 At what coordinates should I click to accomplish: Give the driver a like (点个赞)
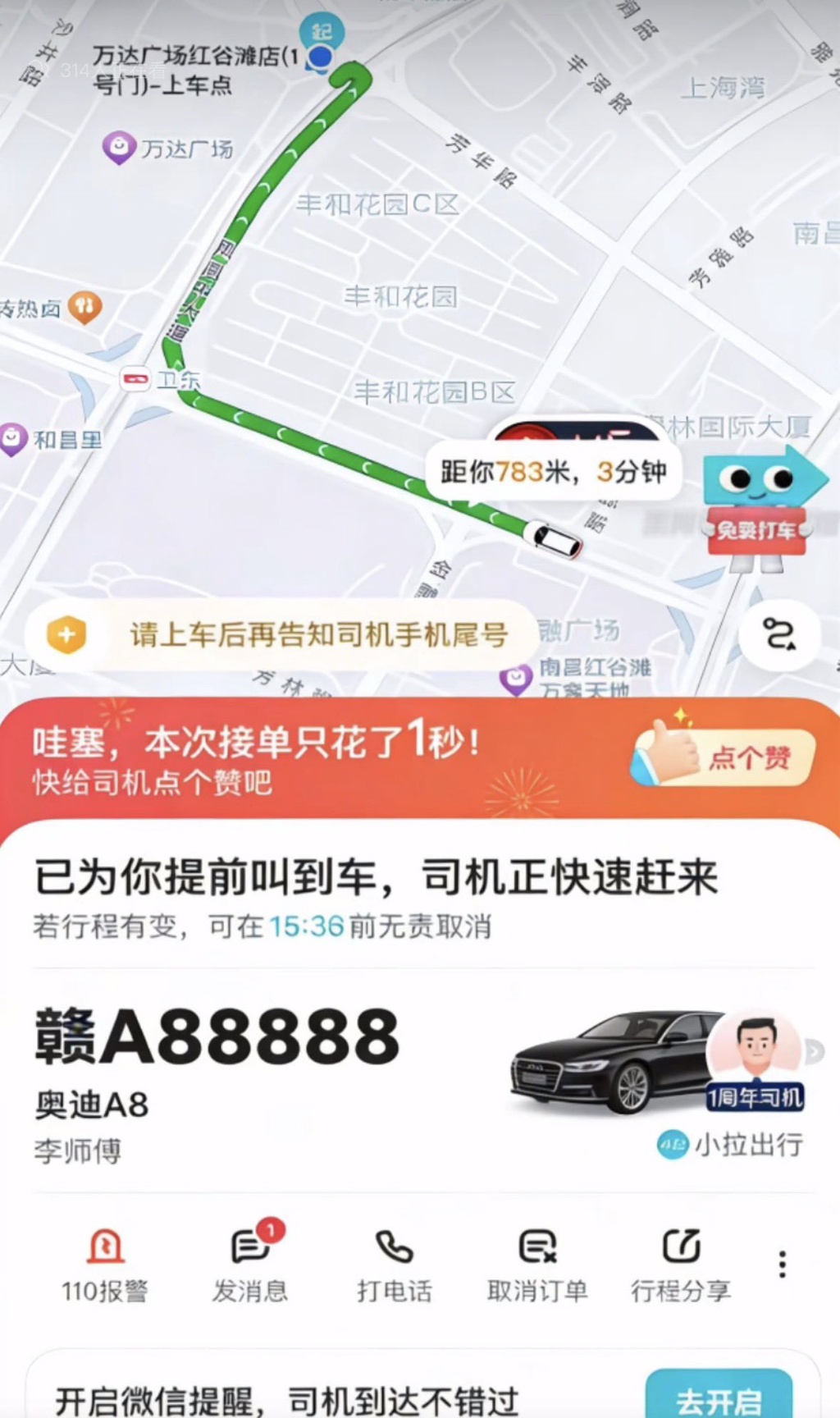pyautogui.click(x=724, y=756)
